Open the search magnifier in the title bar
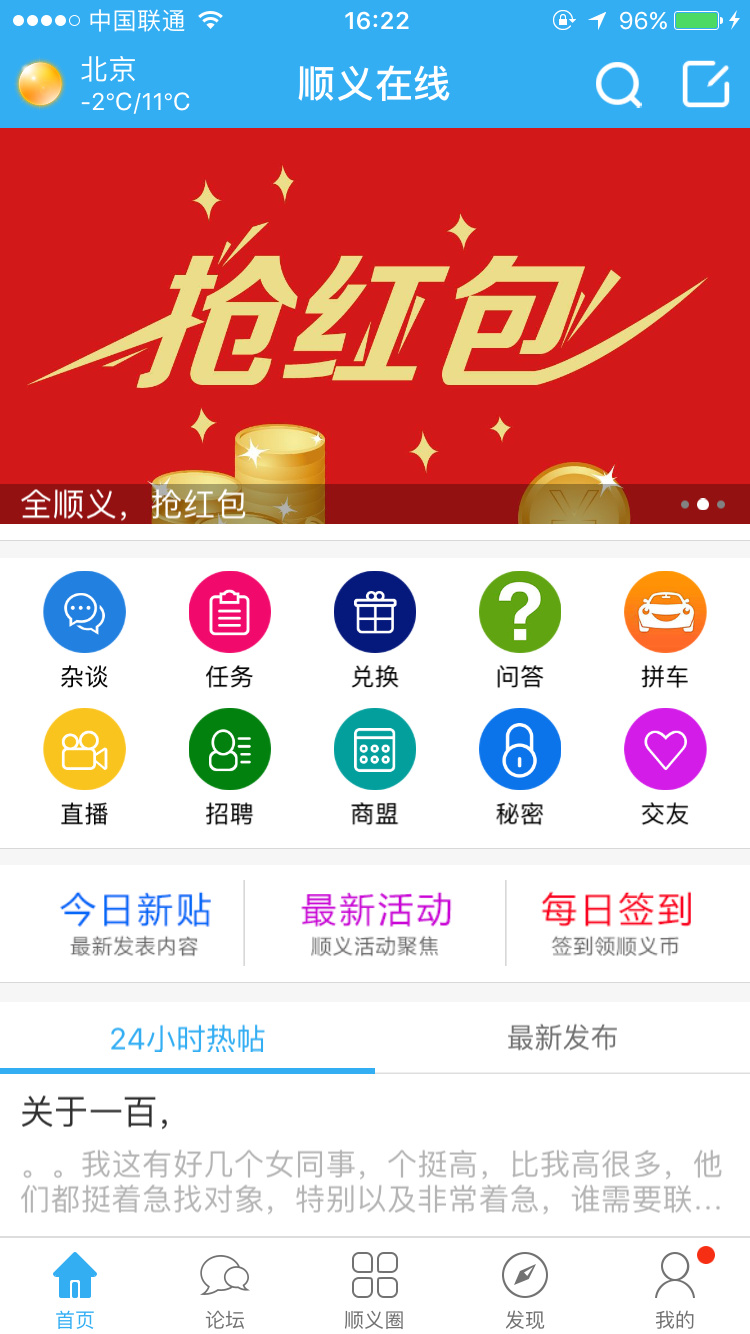The height and width of the screenshot is (1334, 750). coord(619,86)
